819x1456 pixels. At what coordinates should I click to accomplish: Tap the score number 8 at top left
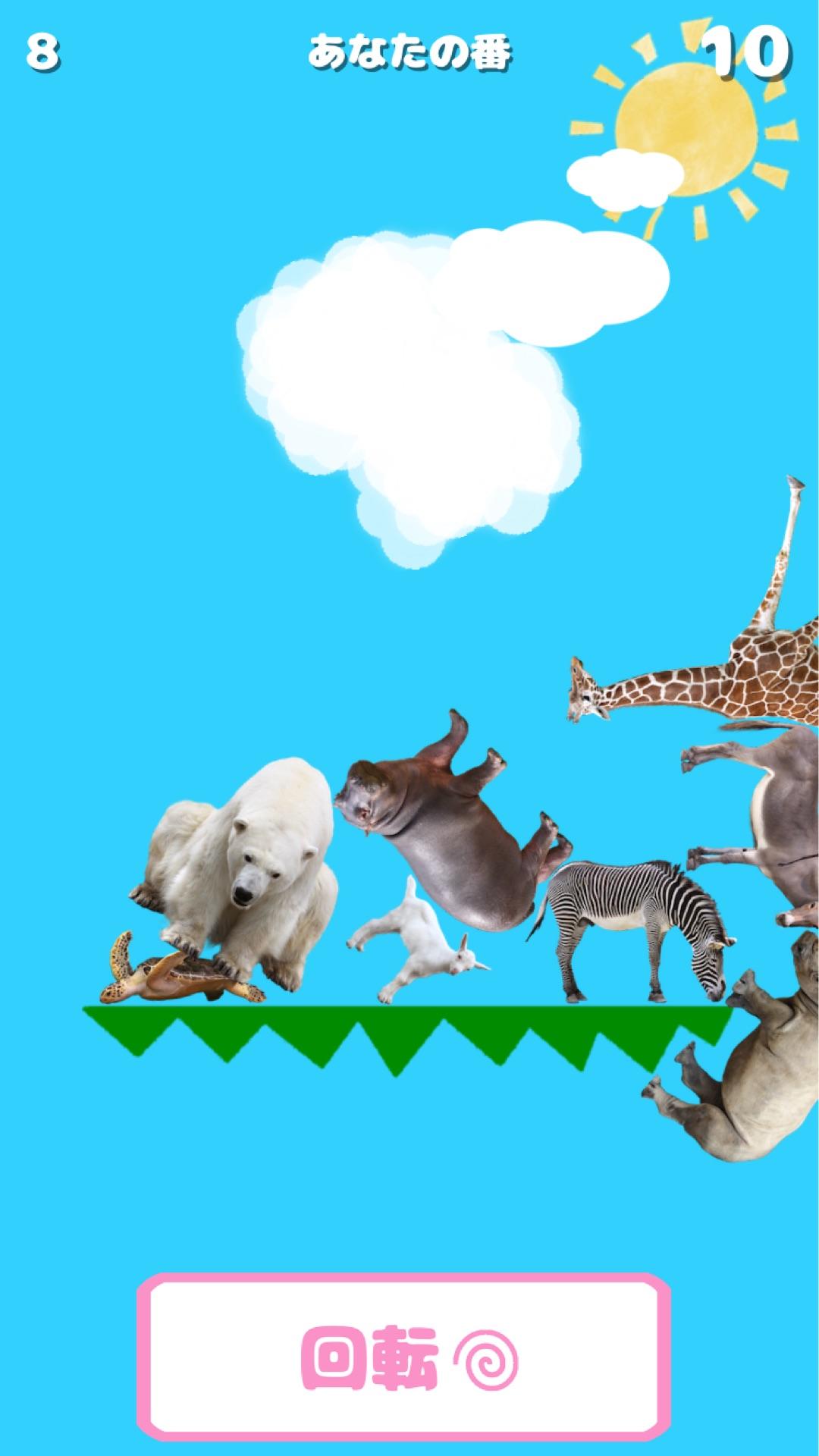click(x=42, y=52)
